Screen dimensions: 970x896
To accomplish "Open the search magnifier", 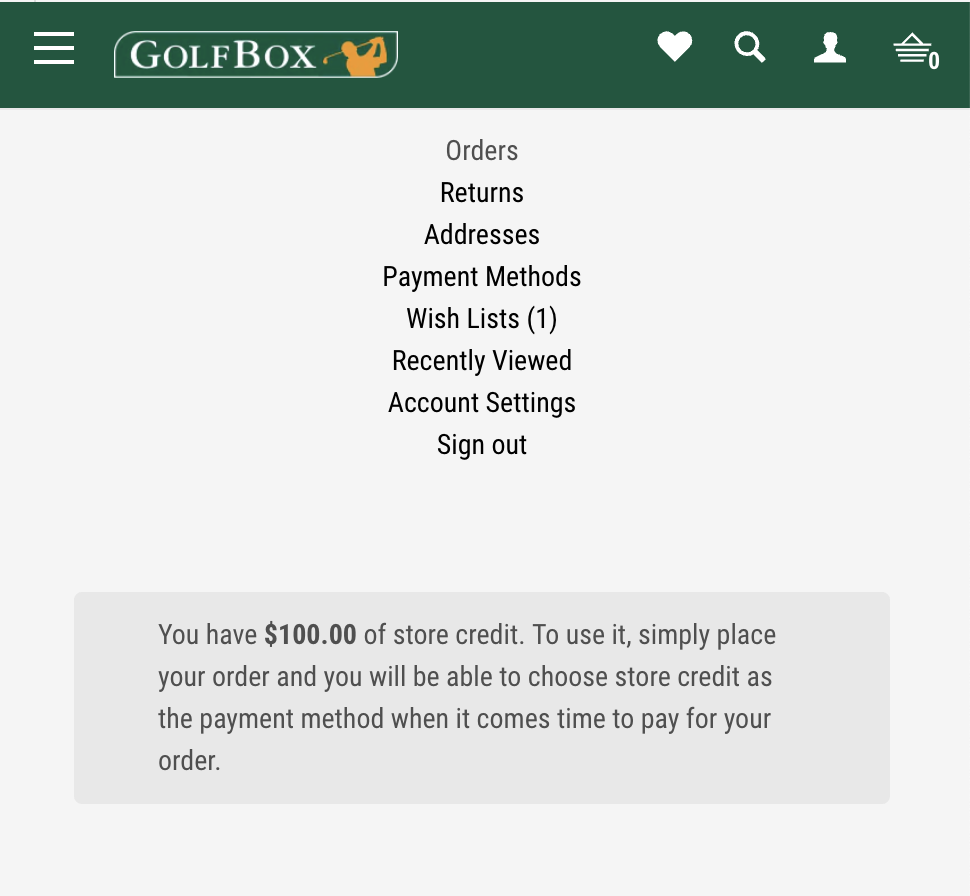I will (750, 47).
